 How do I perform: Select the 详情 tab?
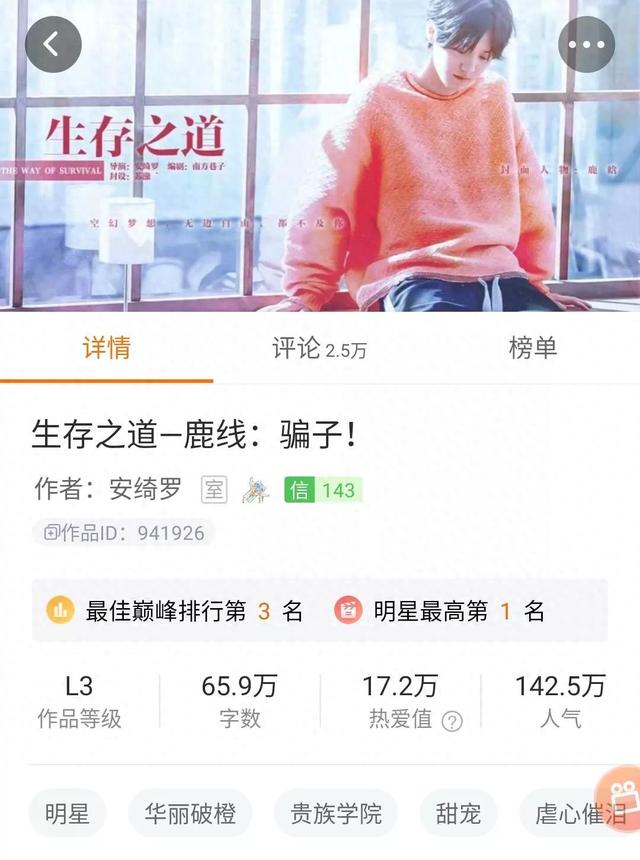[x=106, y=348]
